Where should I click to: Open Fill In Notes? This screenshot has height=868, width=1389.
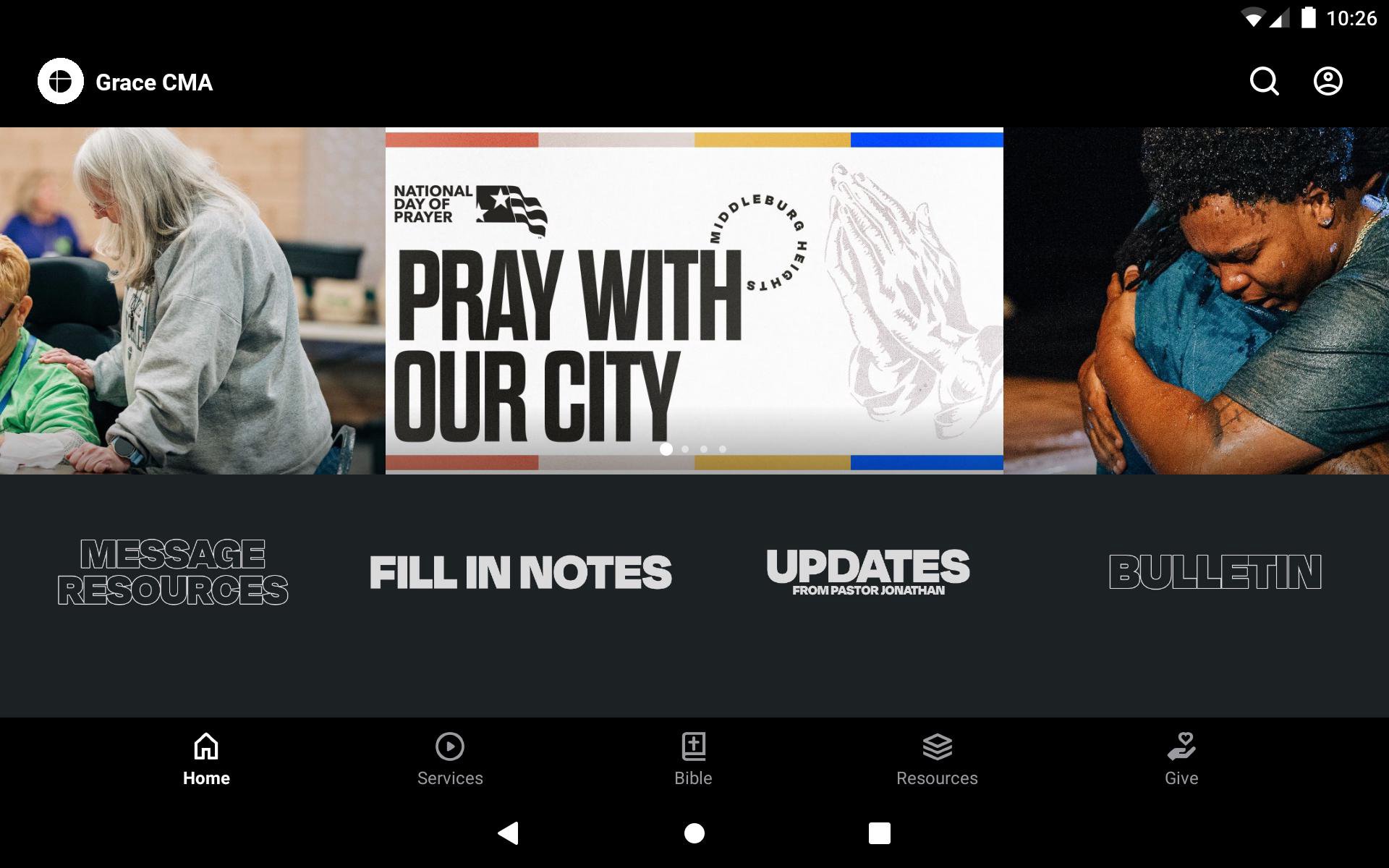(520, 571)
